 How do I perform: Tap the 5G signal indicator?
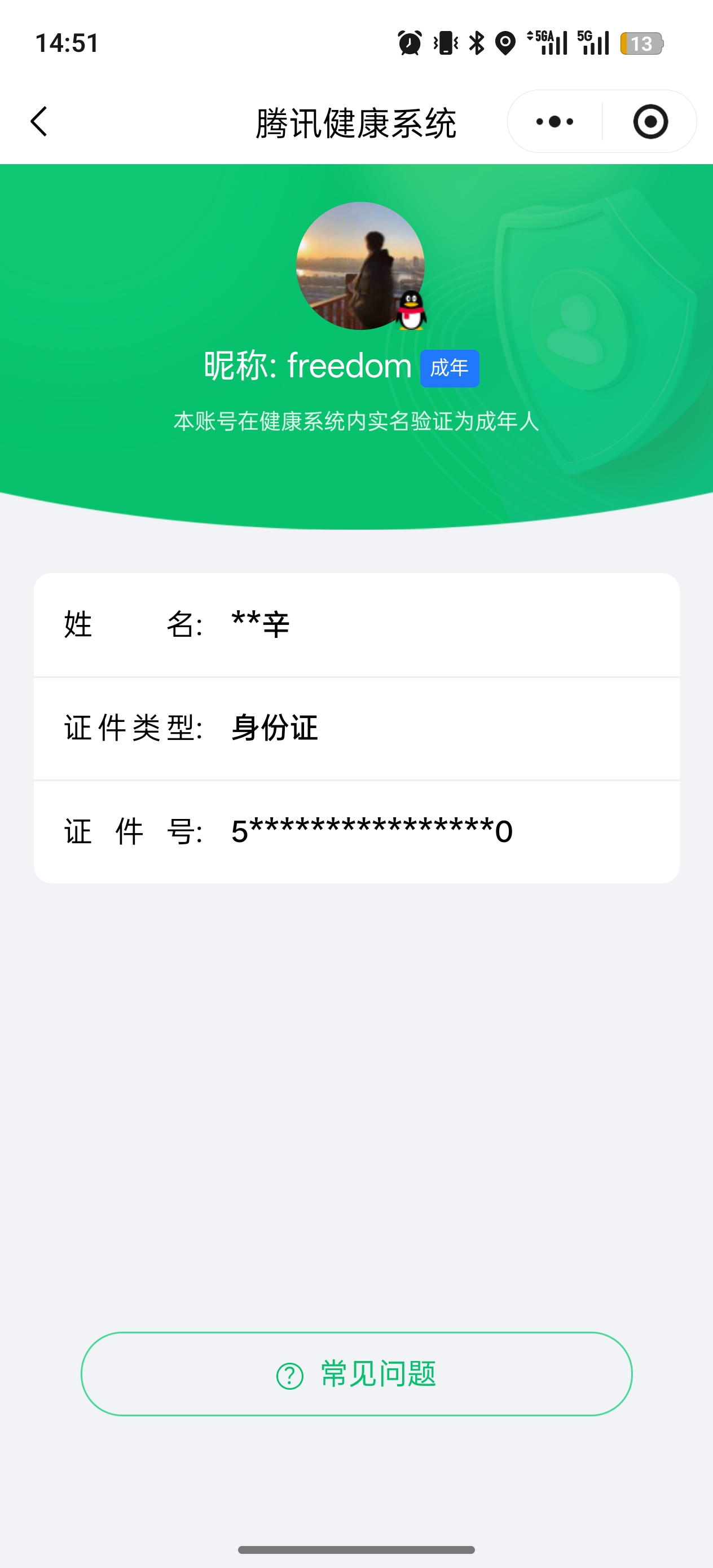(592, 43)
